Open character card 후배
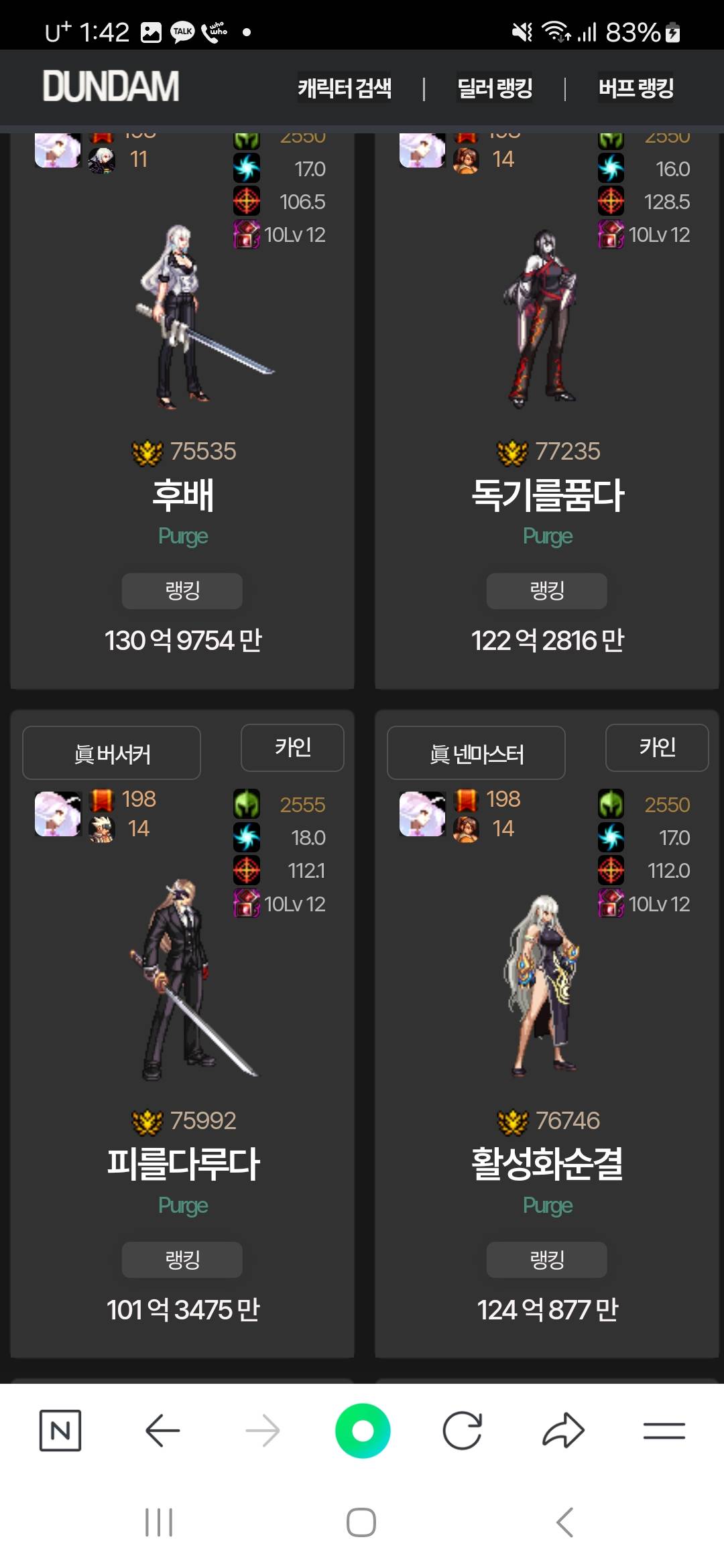The height and width of the screenshot is (1568, 724). (182, 496)
